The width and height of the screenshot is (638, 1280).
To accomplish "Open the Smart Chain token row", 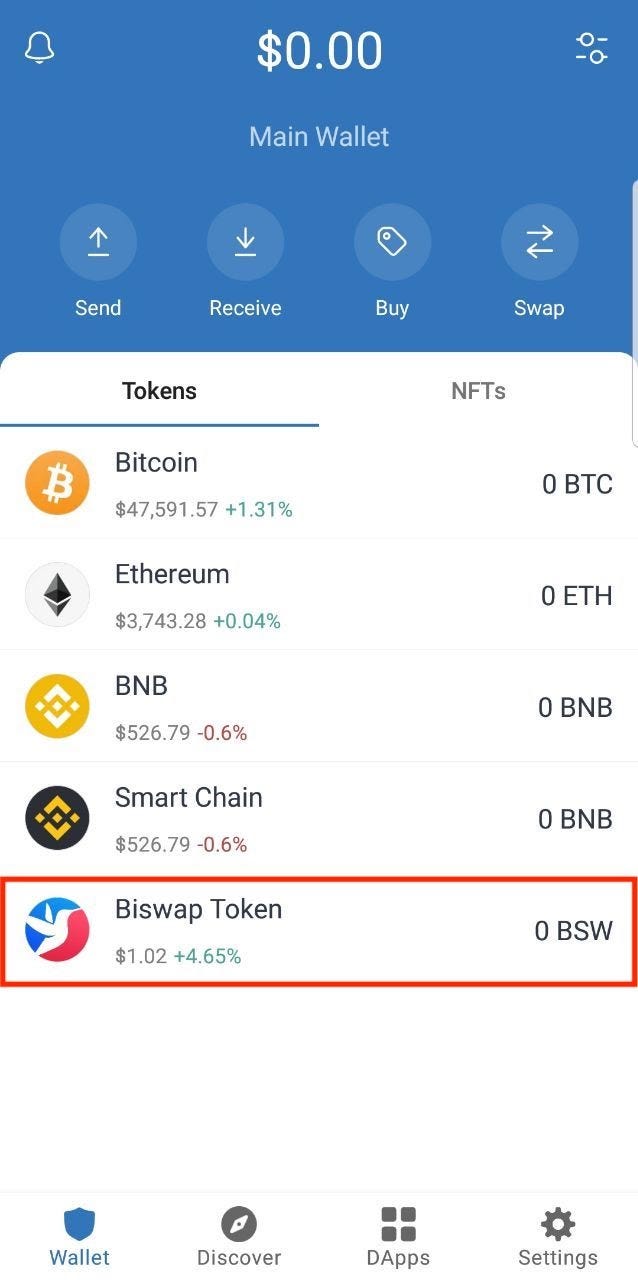I will pyautogui.click(x=319, y=819).
